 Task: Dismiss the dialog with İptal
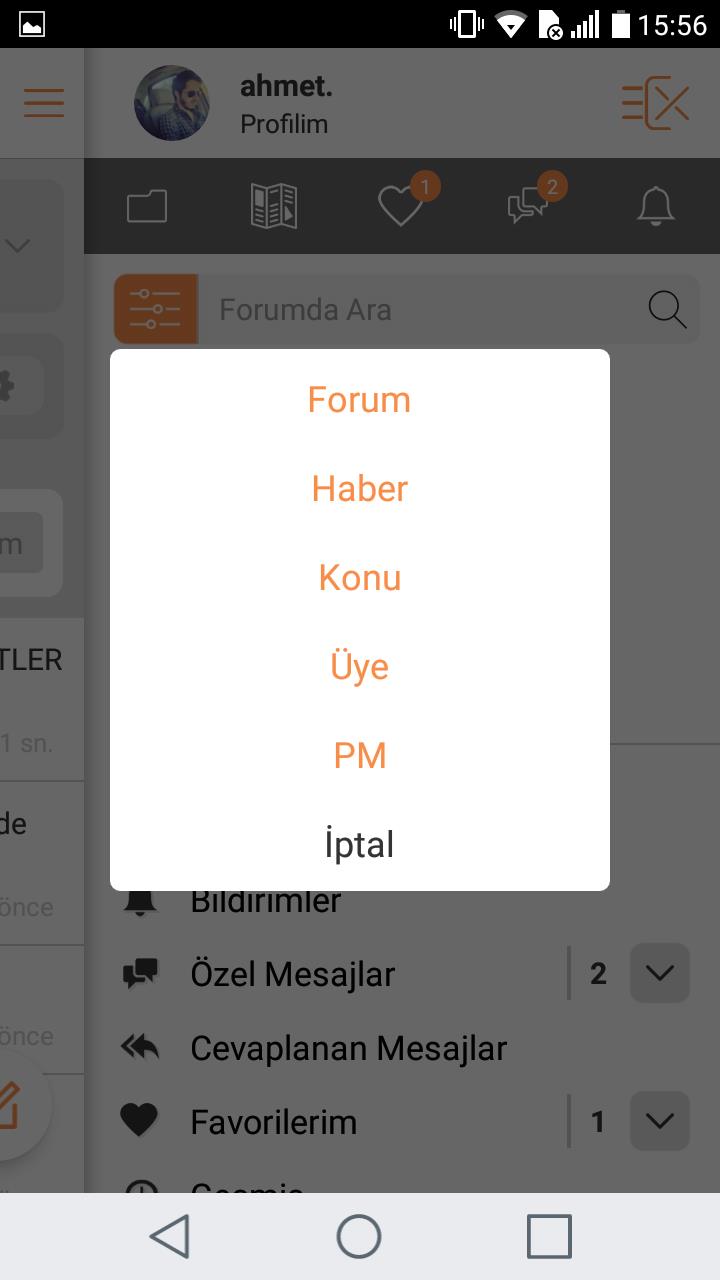pyautogui.click(x=359, y=845)
